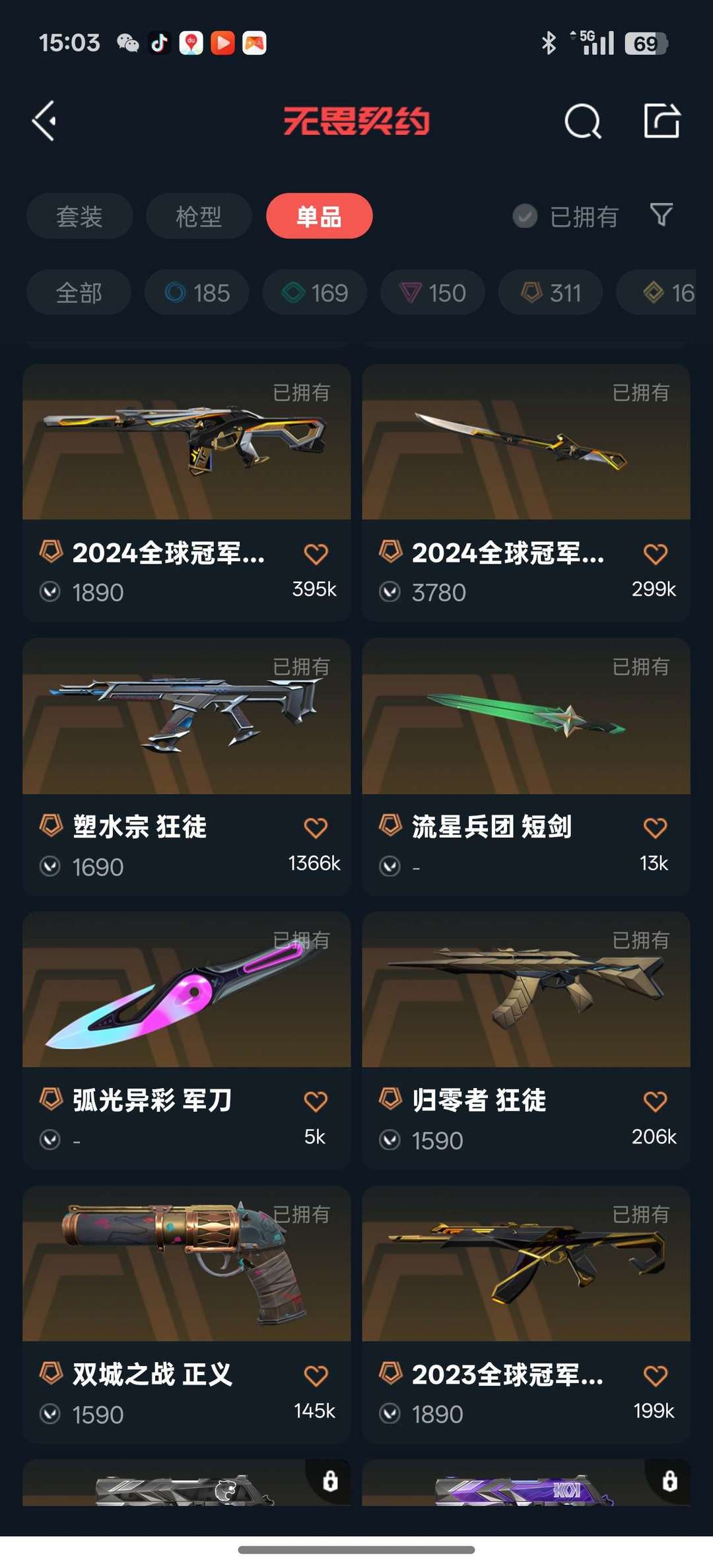Open the 流星兵团 短剑 skin card
The image size is (713, 1568).
526,766
